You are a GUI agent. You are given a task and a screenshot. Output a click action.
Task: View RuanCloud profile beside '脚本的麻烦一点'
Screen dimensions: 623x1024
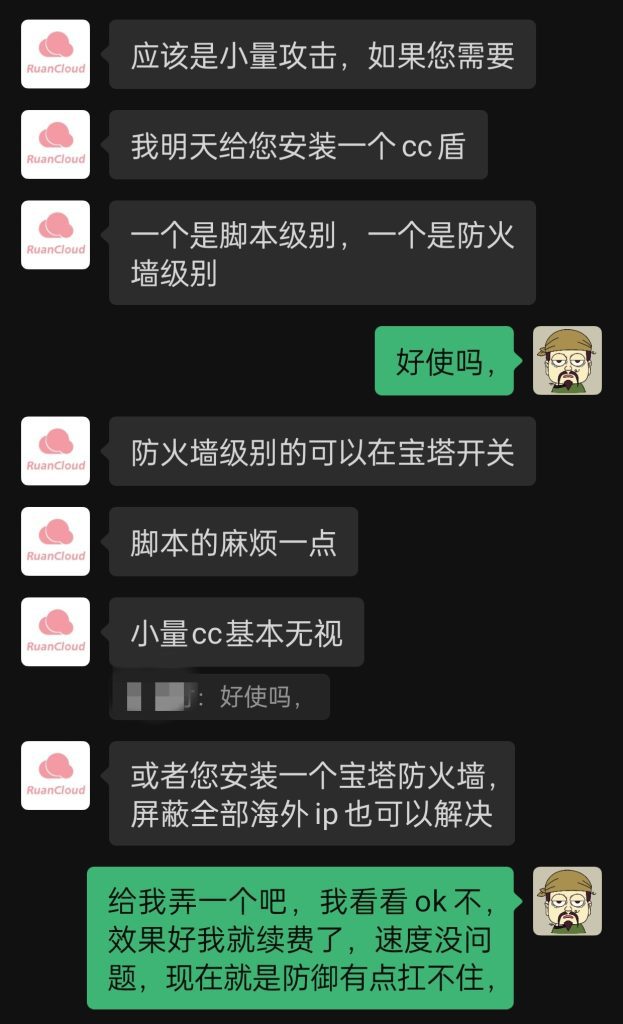[x=56, y=541]
